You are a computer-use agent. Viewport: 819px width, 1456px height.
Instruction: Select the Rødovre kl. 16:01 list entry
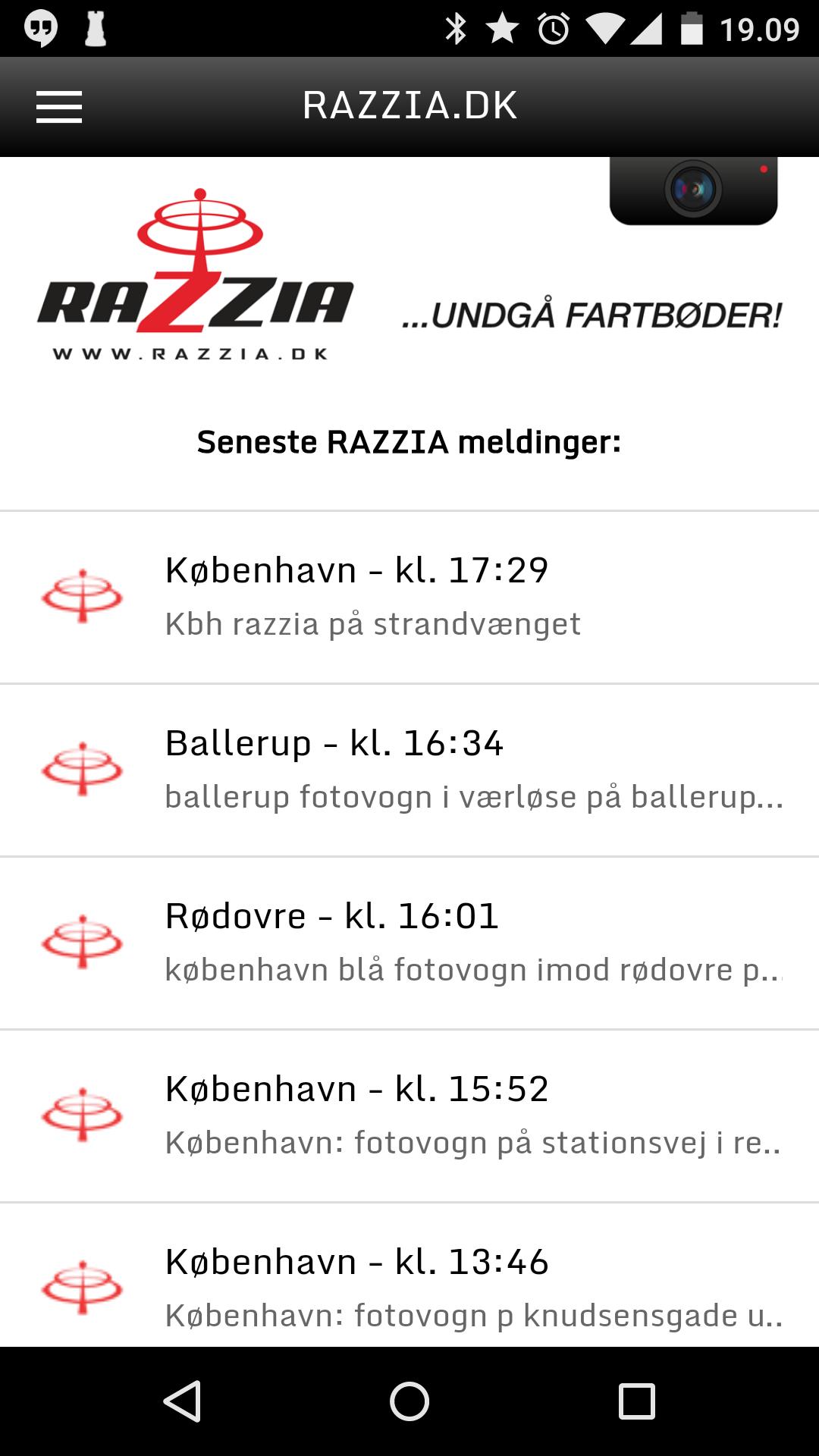(409, 940)
